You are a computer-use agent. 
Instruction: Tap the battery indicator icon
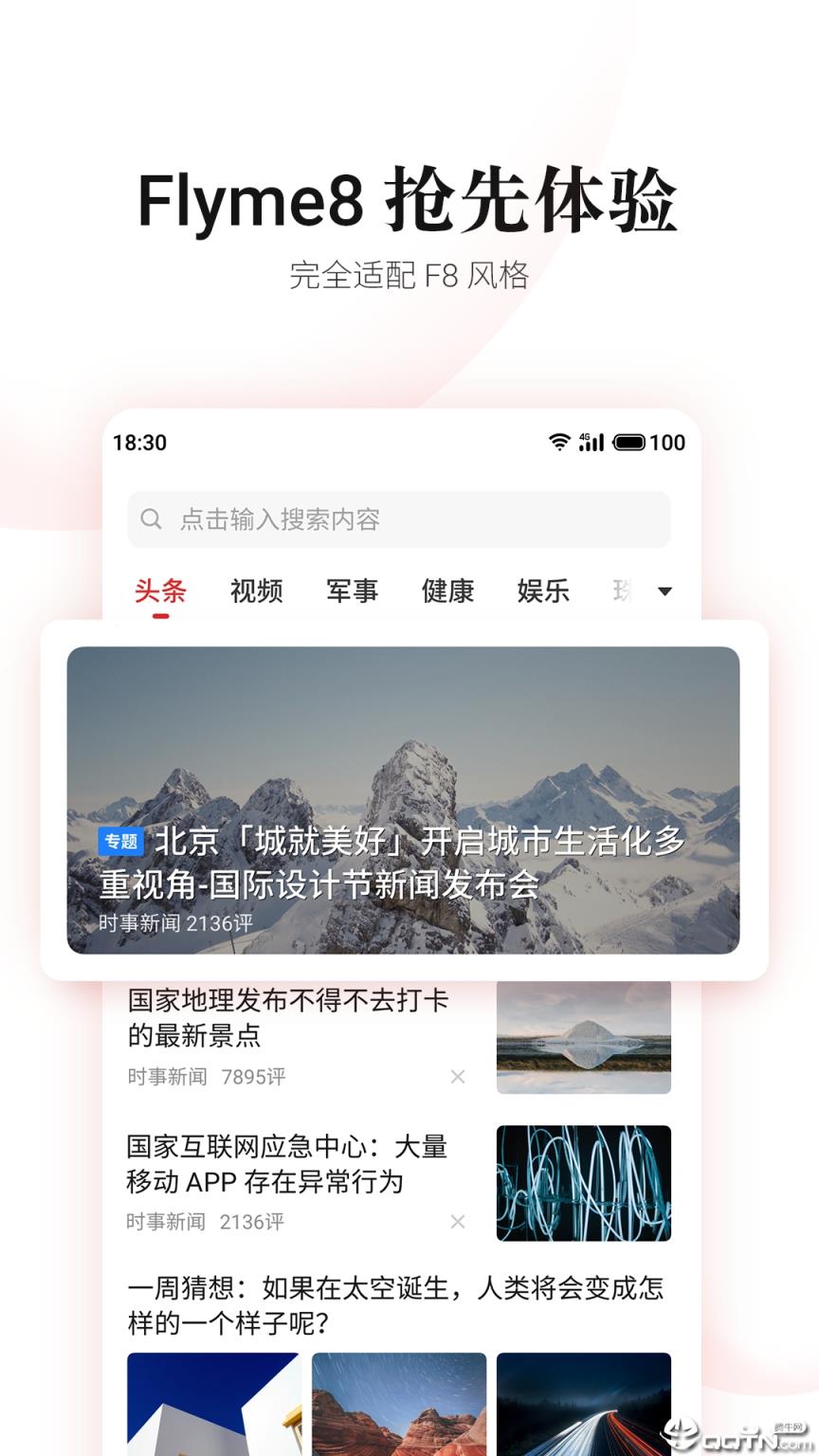point(631,442)
